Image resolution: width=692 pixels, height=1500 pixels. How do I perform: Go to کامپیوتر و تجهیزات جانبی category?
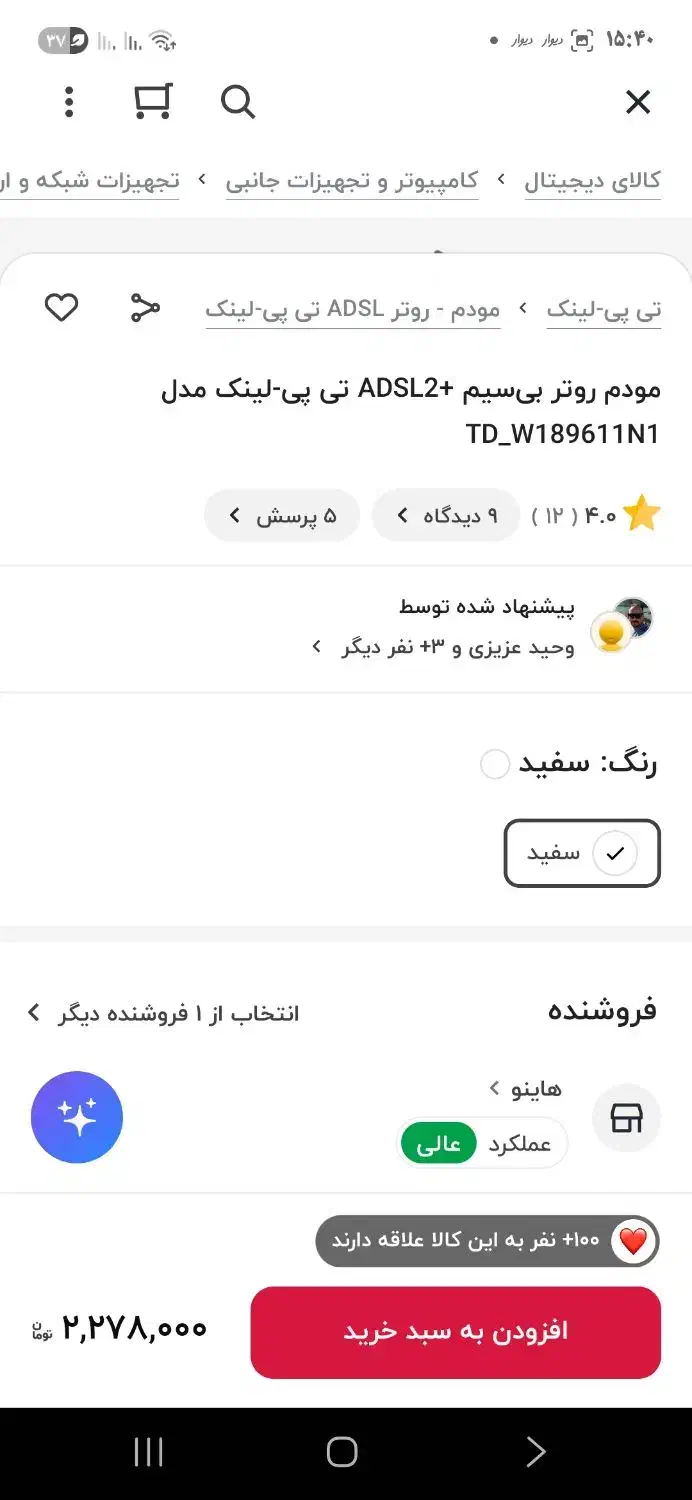pyautogui.click(x=351, y=181)
